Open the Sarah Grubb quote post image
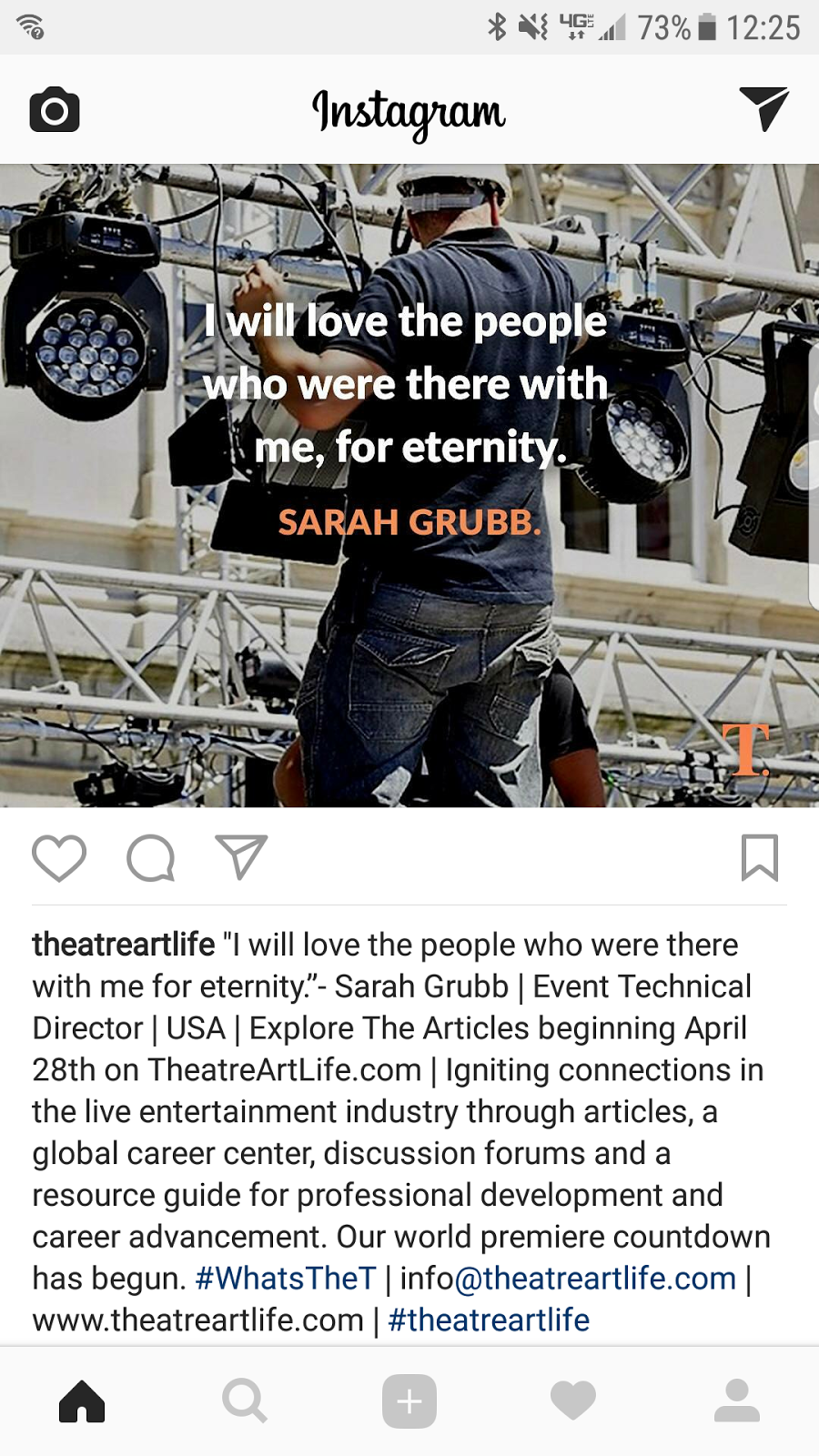 point(409,485)
